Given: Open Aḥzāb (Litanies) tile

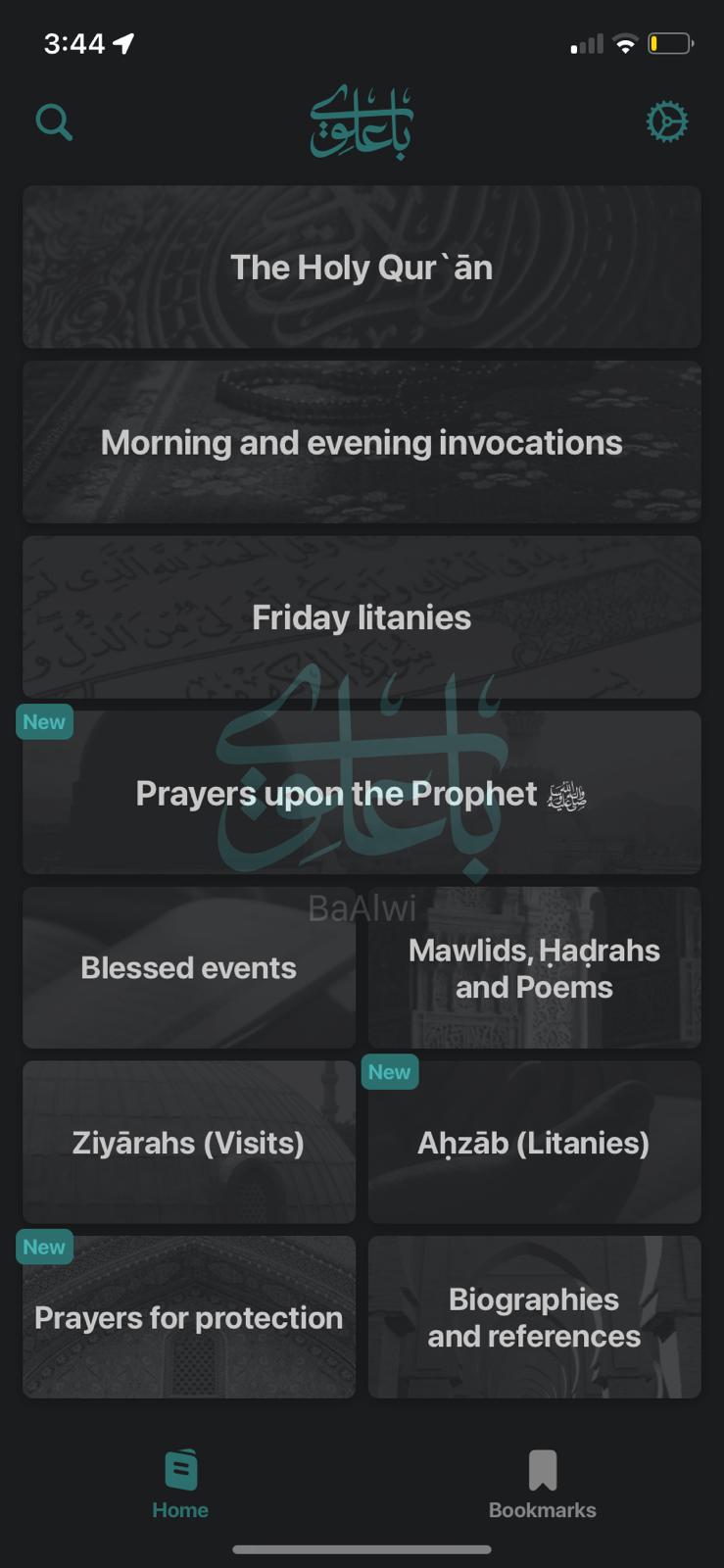Looking at the screenshot, I should click(535, 1142).
